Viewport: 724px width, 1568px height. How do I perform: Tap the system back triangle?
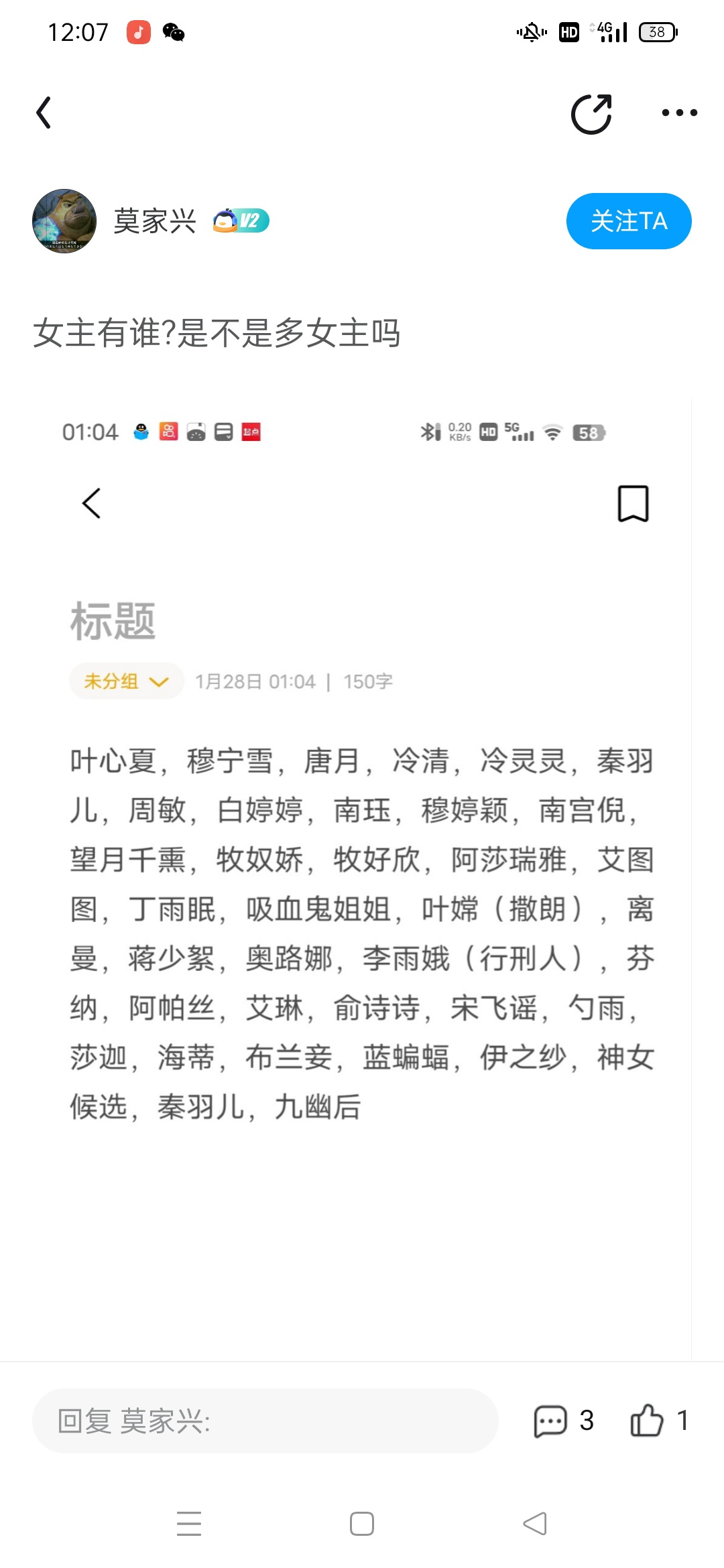click(x=535, y=1524)
